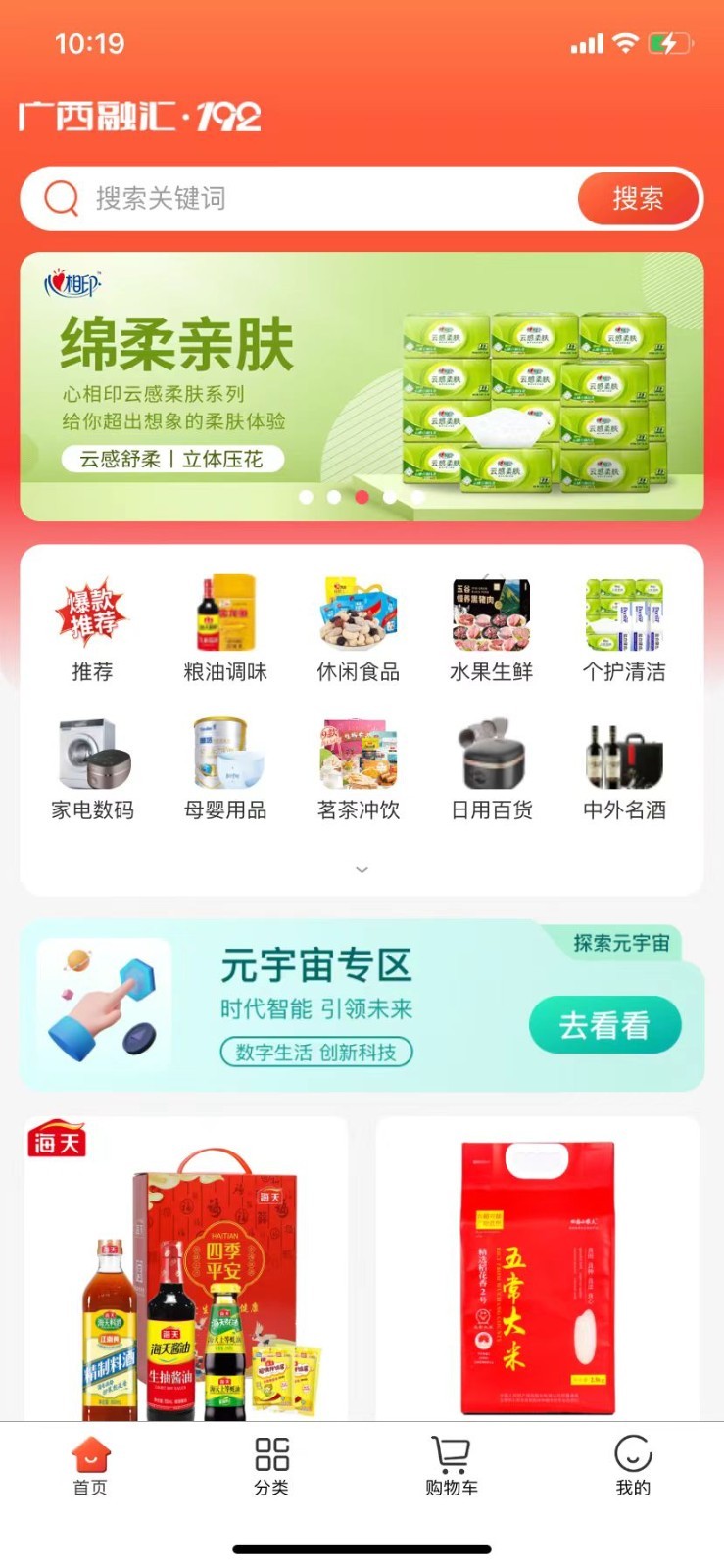The height and width of the screenshot is (1568, 724).
Task: Open the 粮油调味 category icon
Action: (227, 627)
